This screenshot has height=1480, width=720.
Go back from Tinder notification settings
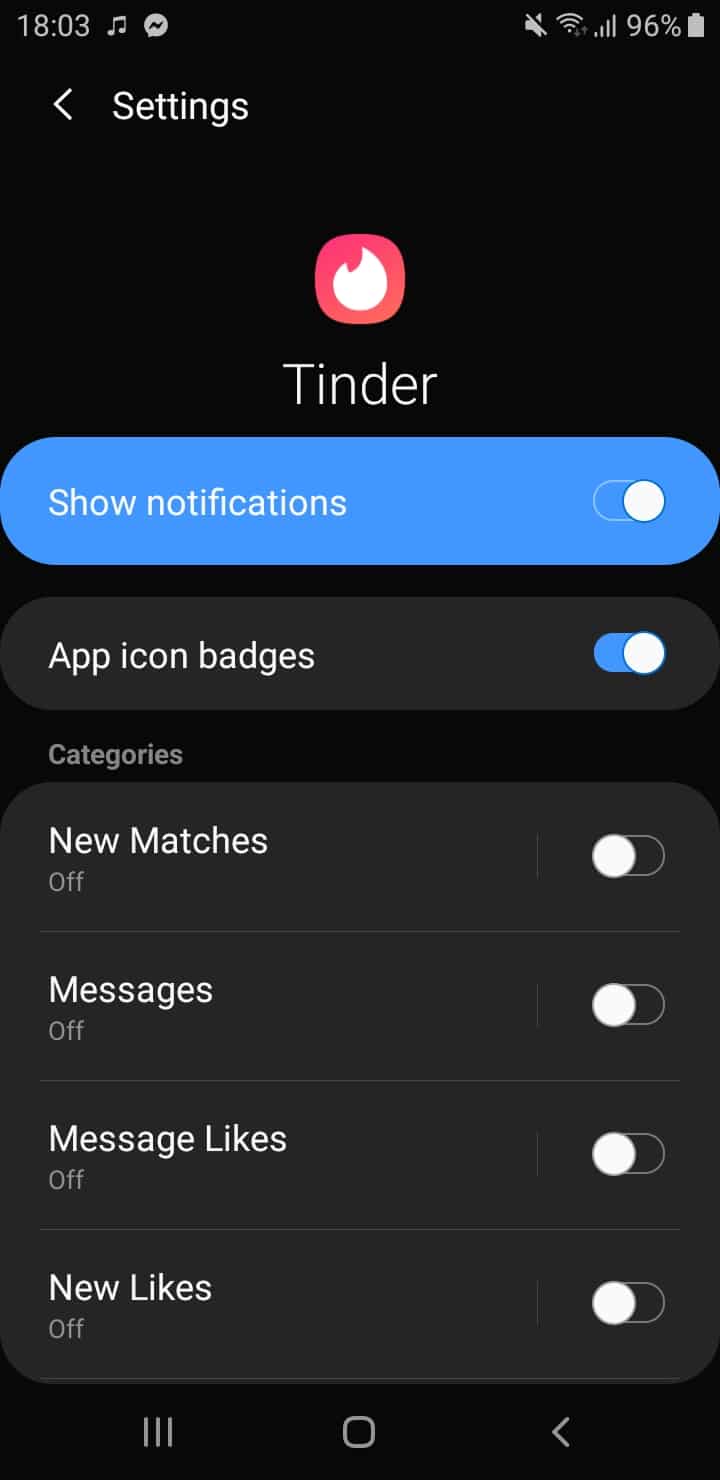[x=63, y=105]
